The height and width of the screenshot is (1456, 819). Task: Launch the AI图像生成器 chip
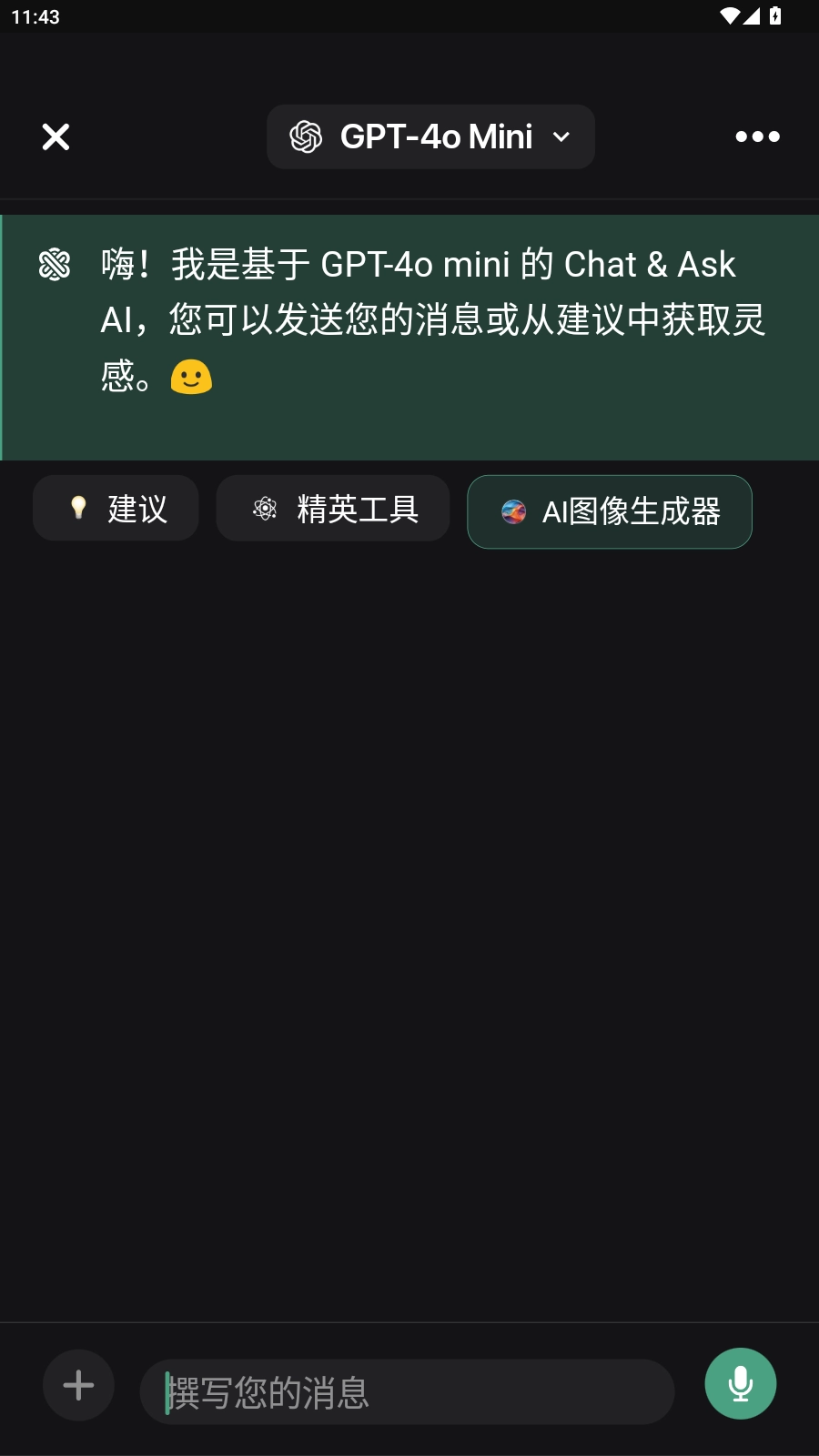(x=610, y=511)
